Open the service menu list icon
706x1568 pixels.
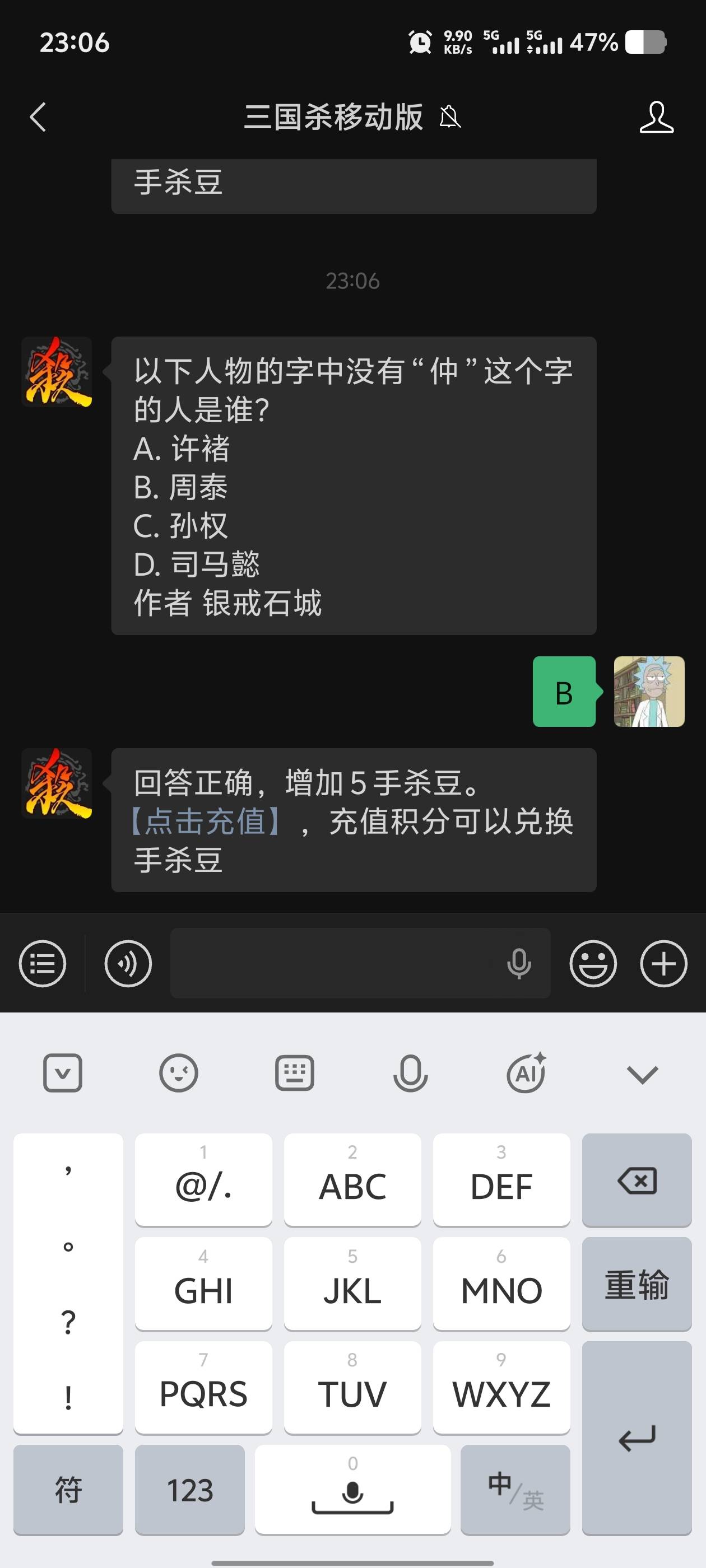[43, 964]
